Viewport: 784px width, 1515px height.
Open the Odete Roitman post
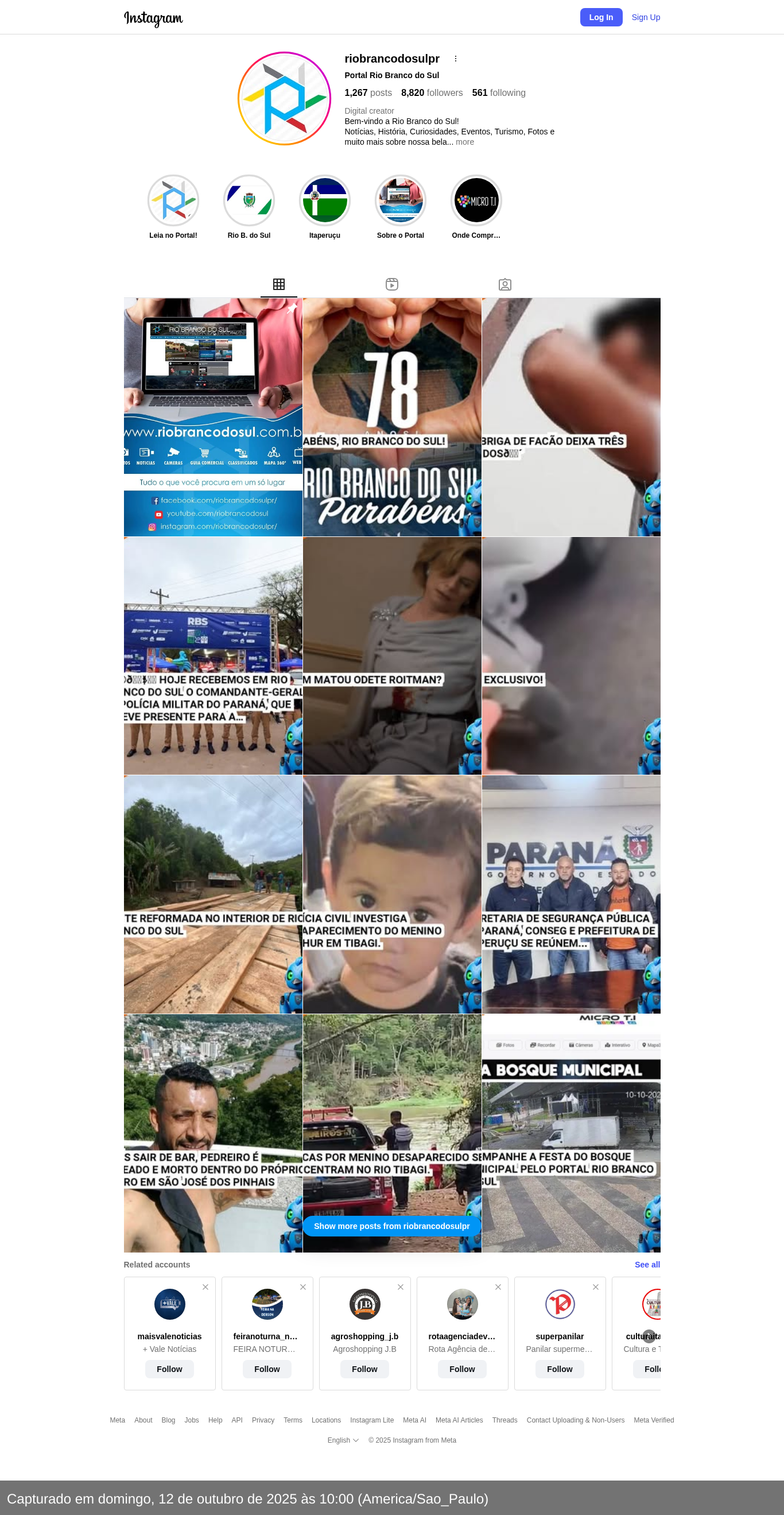point(392,655)
